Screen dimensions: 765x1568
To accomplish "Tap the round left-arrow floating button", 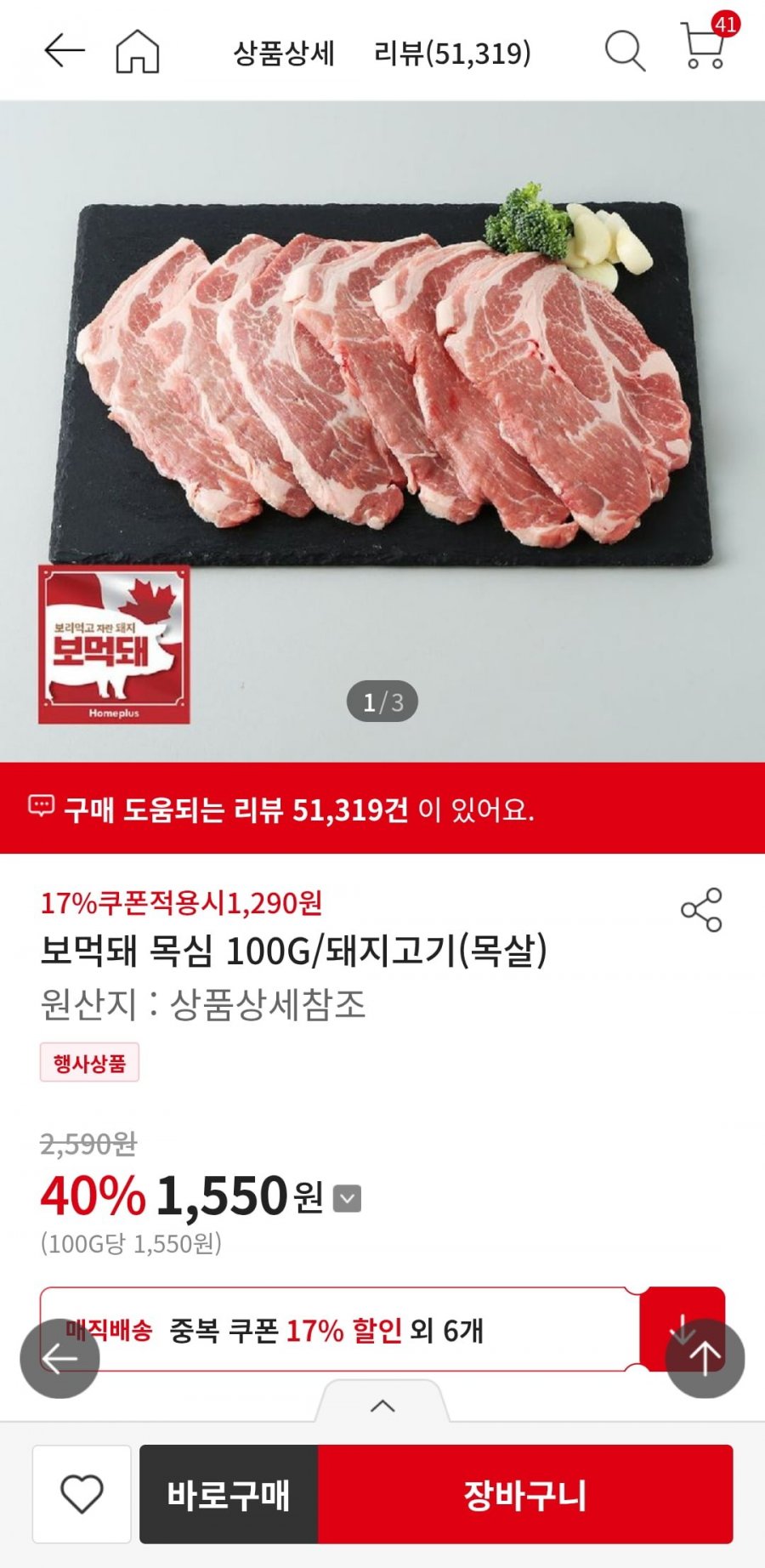I will pyautogui.click(x=59, y=1358).
